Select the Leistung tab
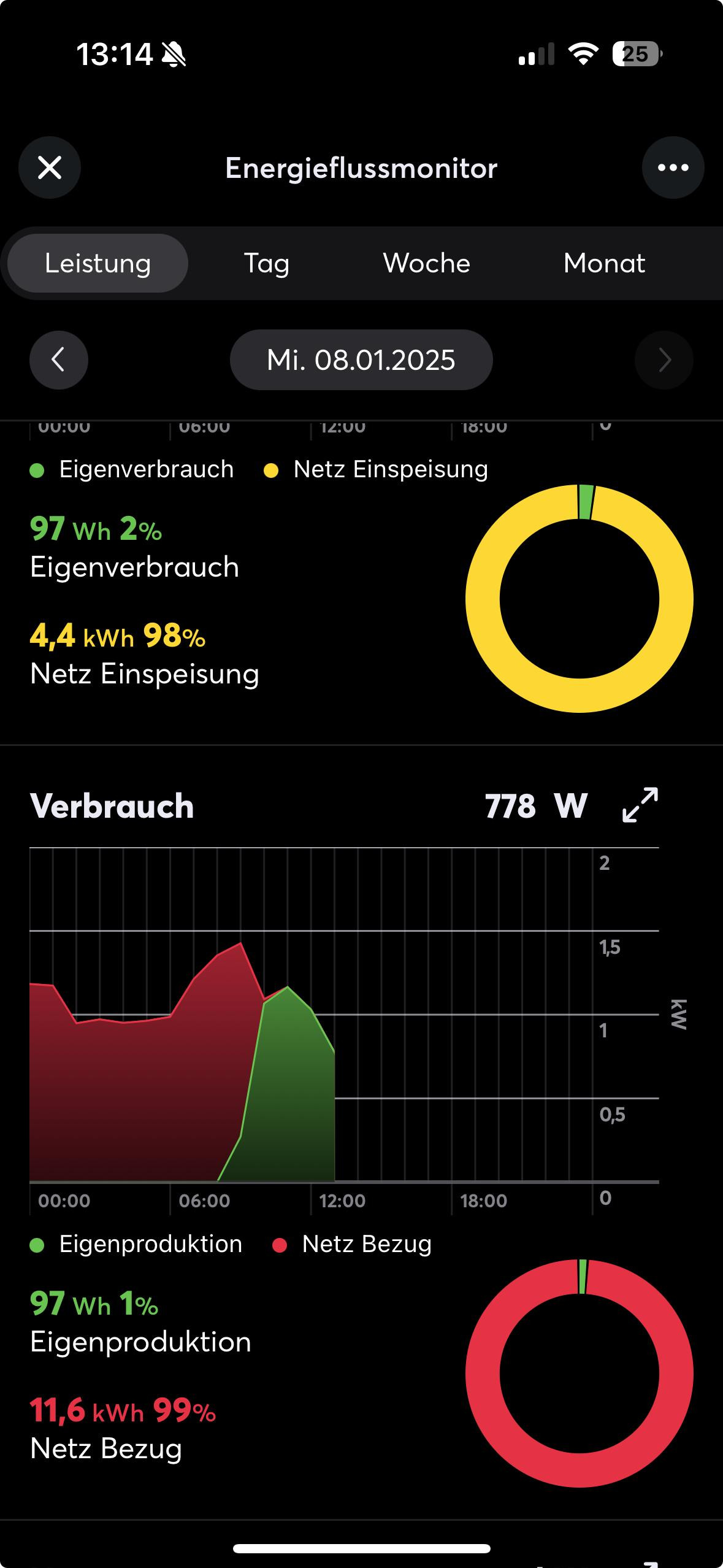 tap(98, 263)
